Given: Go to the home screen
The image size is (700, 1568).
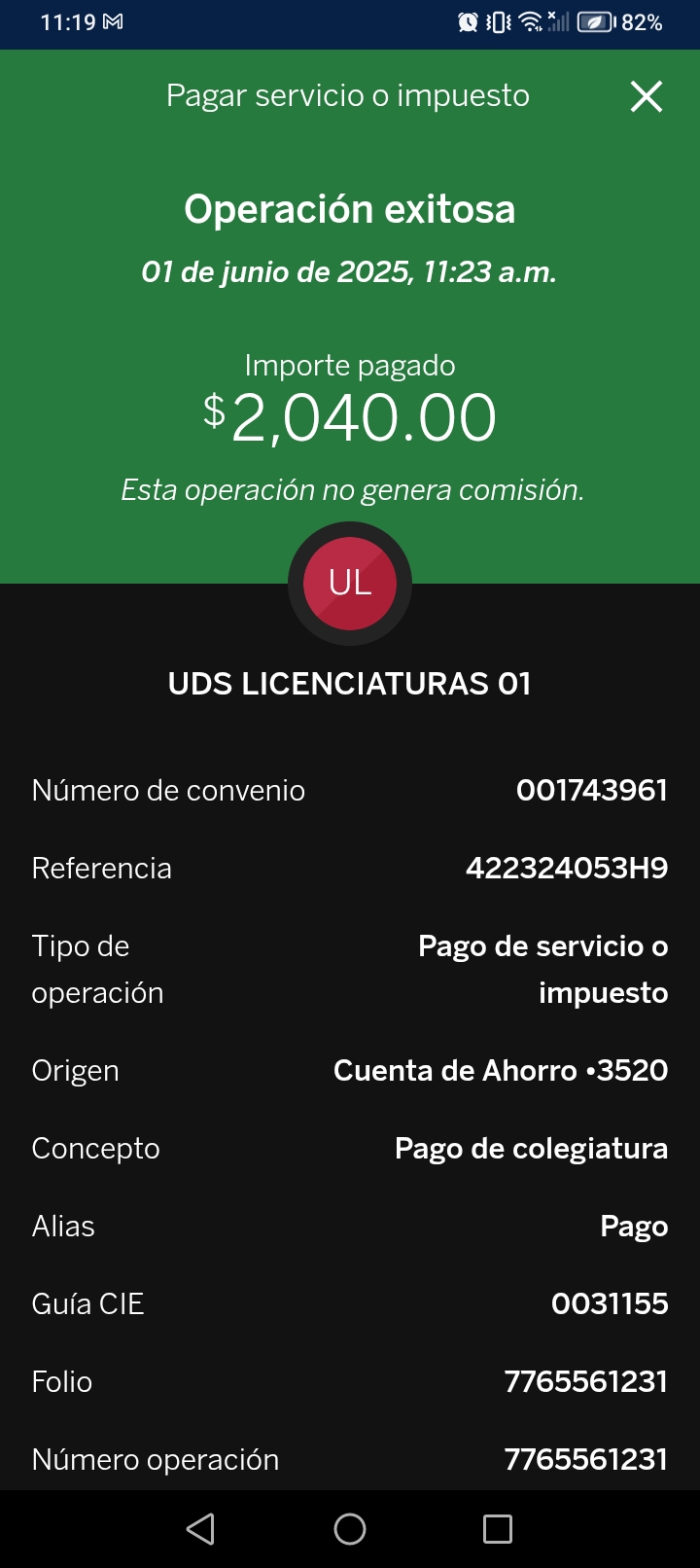Looking at the screenshot, I should tap(350, 1529).
